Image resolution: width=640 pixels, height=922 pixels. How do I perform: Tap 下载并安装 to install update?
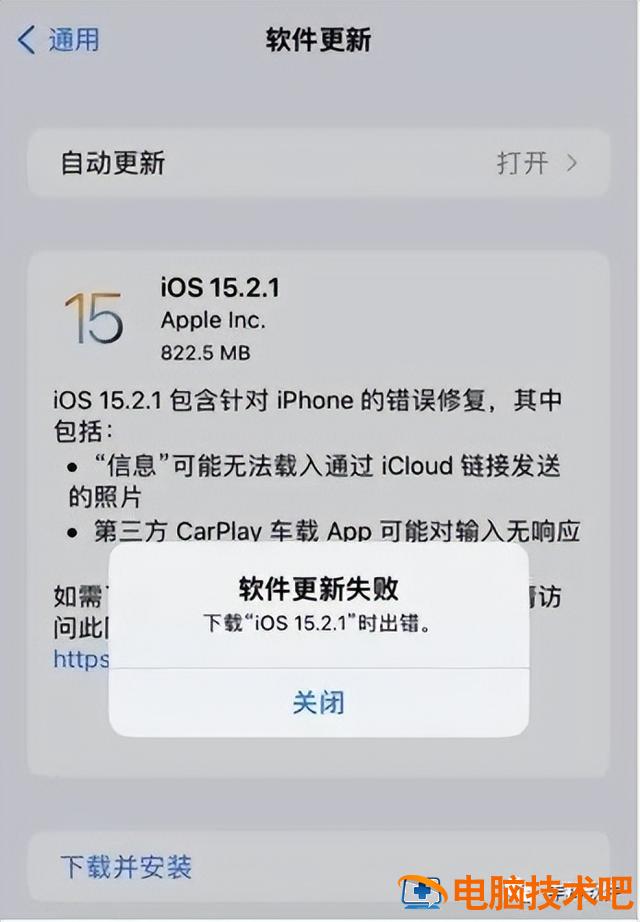coord(126,866)
